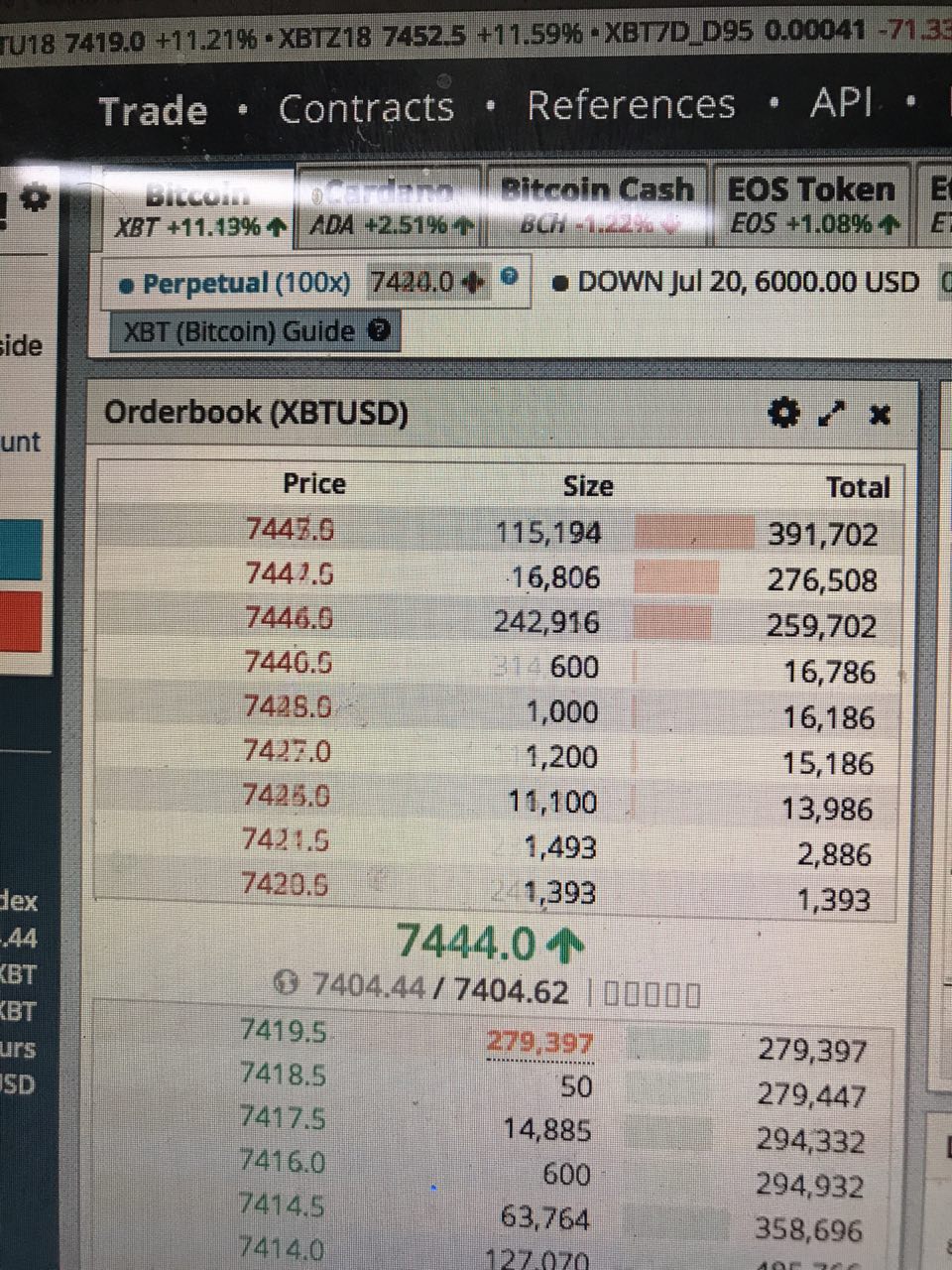
Task: Open the left sidebar settings gear
Action: 34,199
